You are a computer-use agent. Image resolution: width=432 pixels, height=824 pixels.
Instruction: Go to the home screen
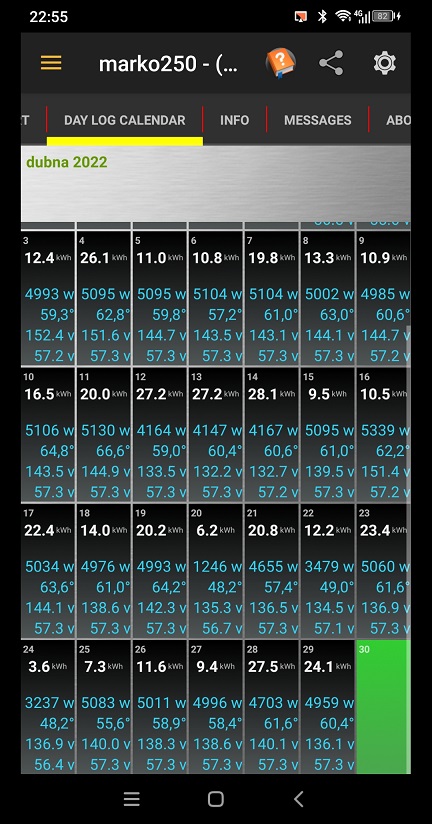click(215, 799)
